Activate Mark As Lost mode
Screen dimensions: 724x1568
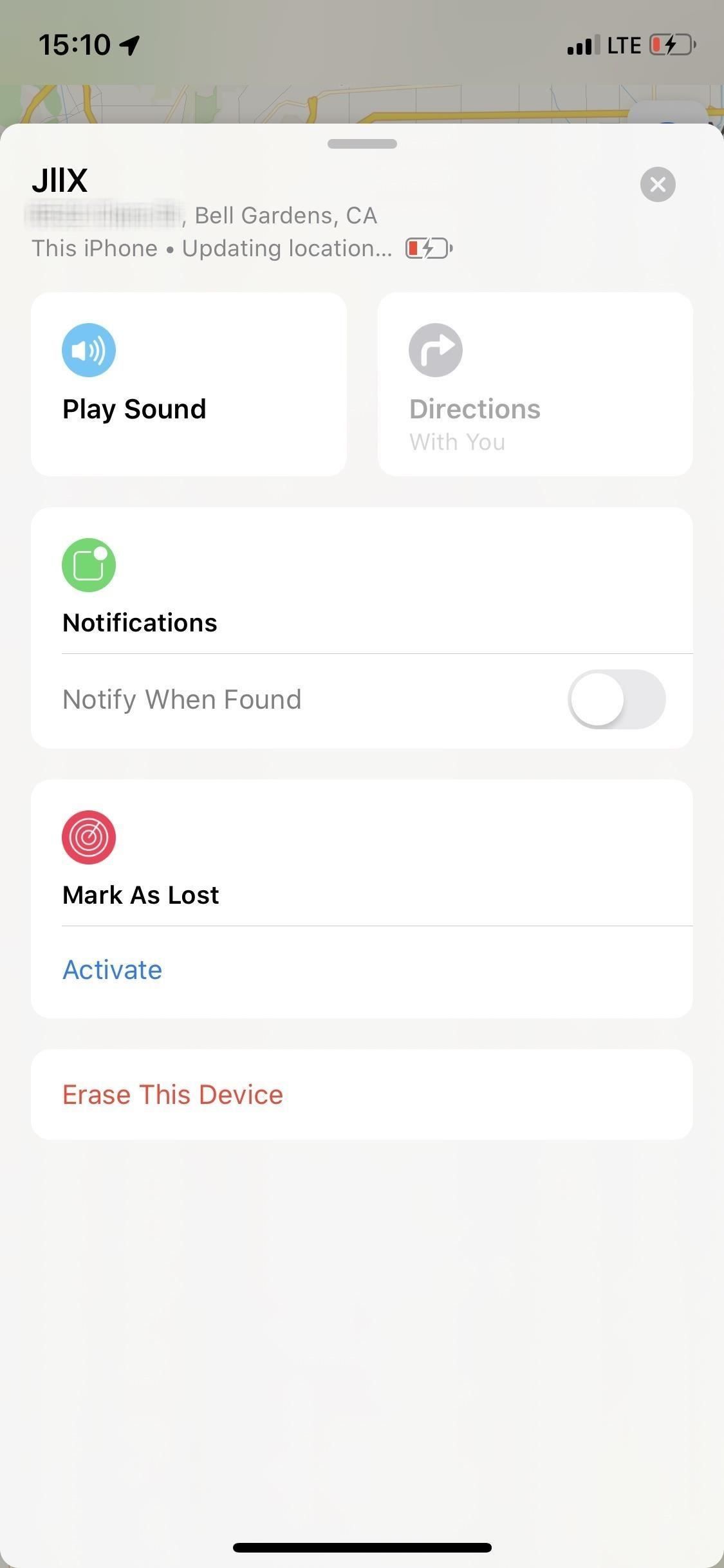pos(113,970)
